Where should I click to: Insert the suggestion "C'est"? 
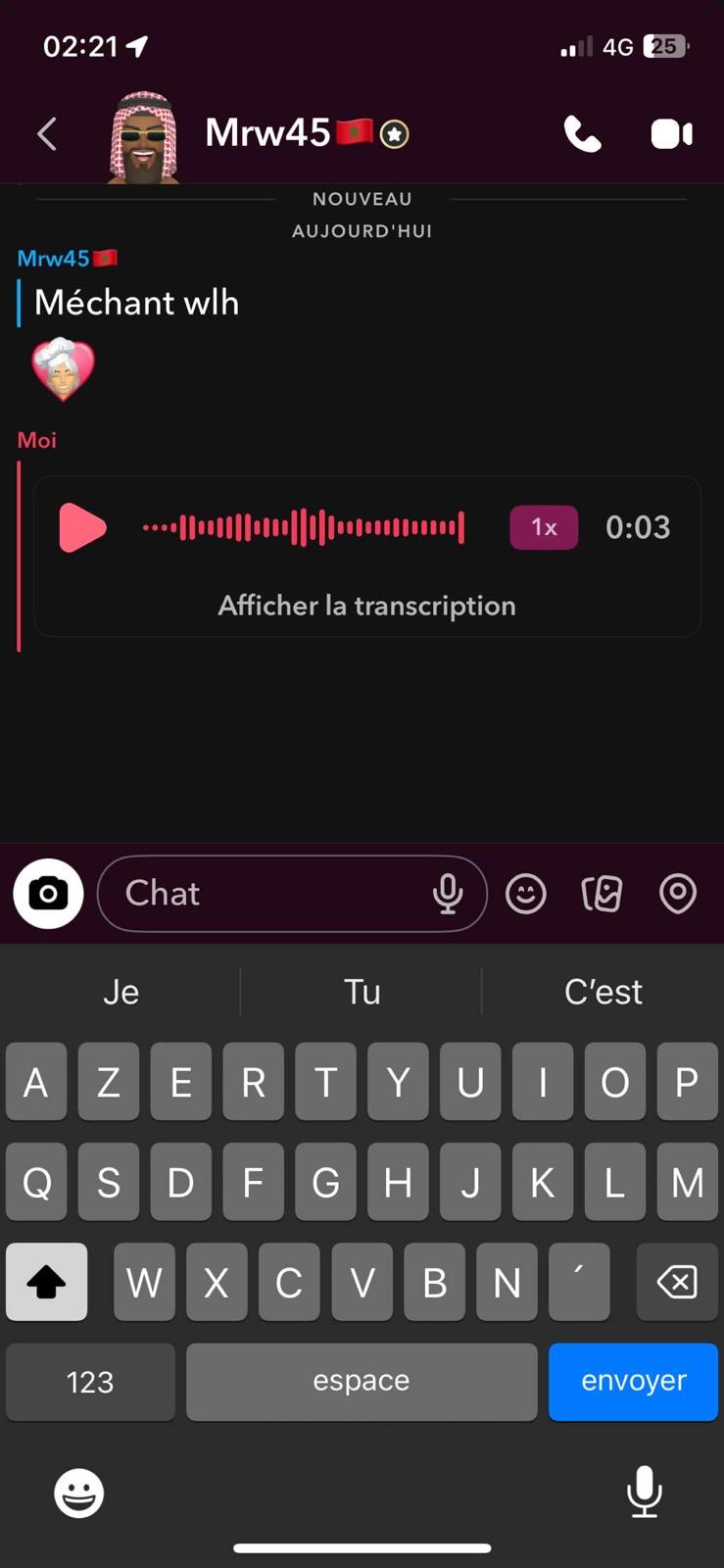(x=603, y=992)
